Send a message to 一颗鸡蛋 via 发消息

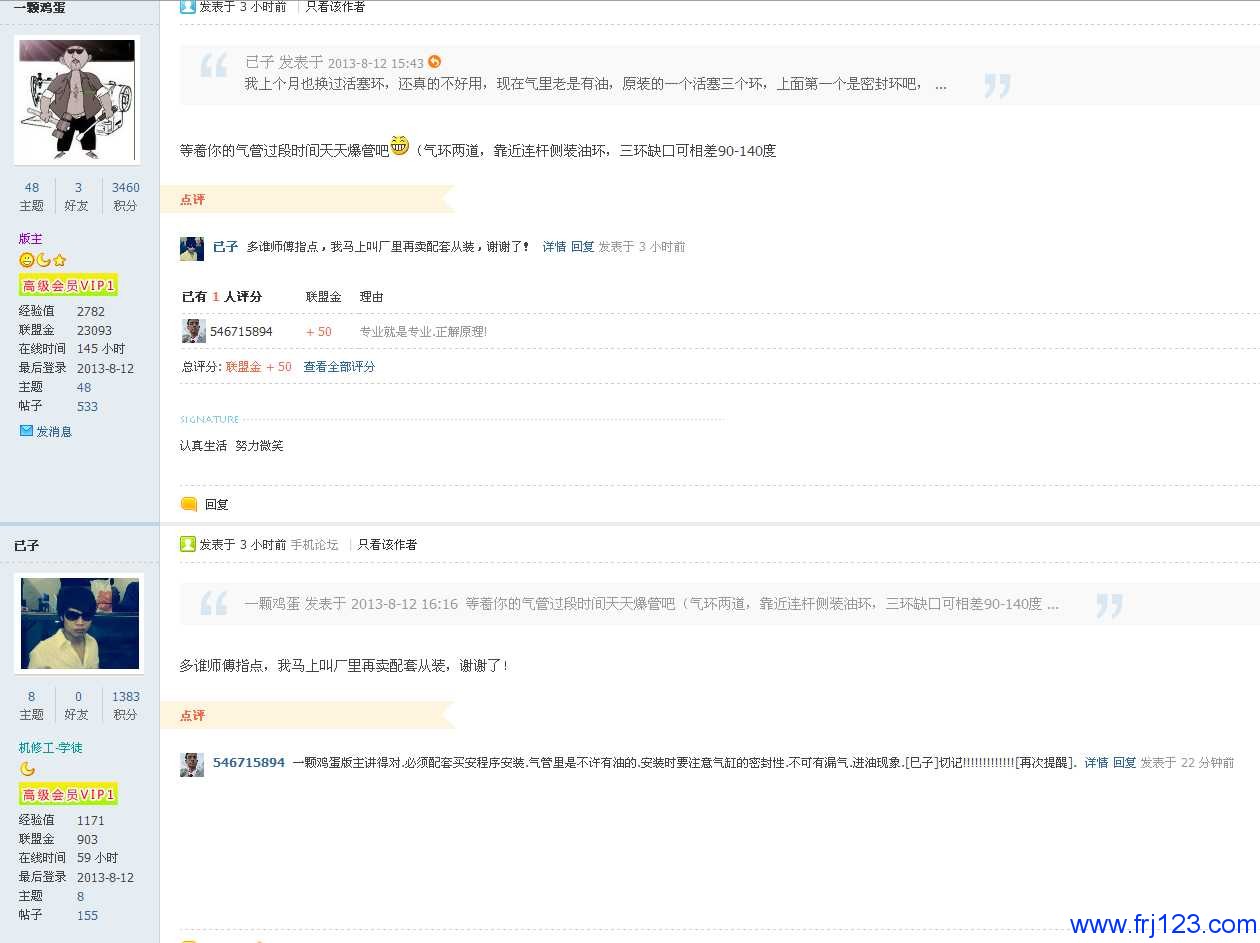point(53,432)
